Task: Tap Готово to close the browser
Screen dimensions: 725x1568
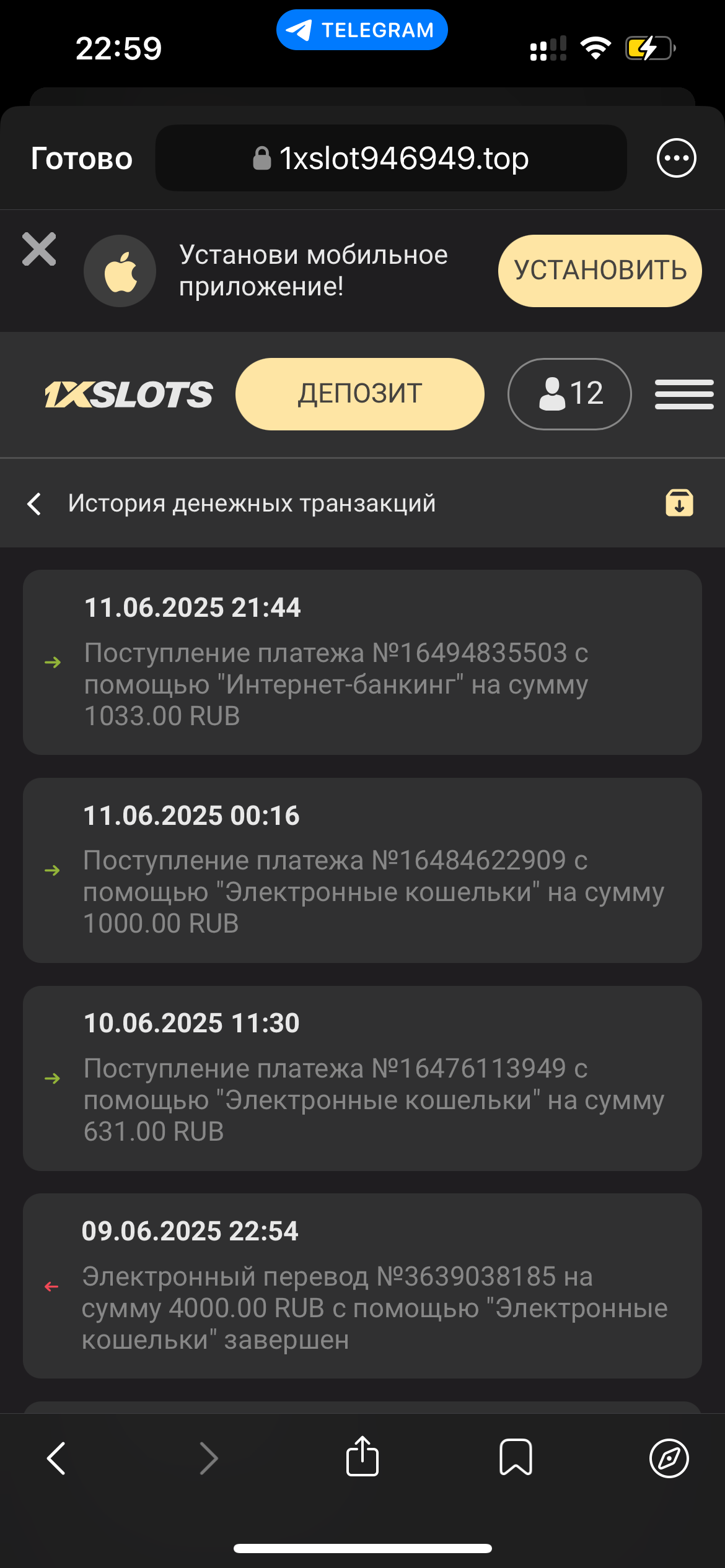Action: pos(82,159)
